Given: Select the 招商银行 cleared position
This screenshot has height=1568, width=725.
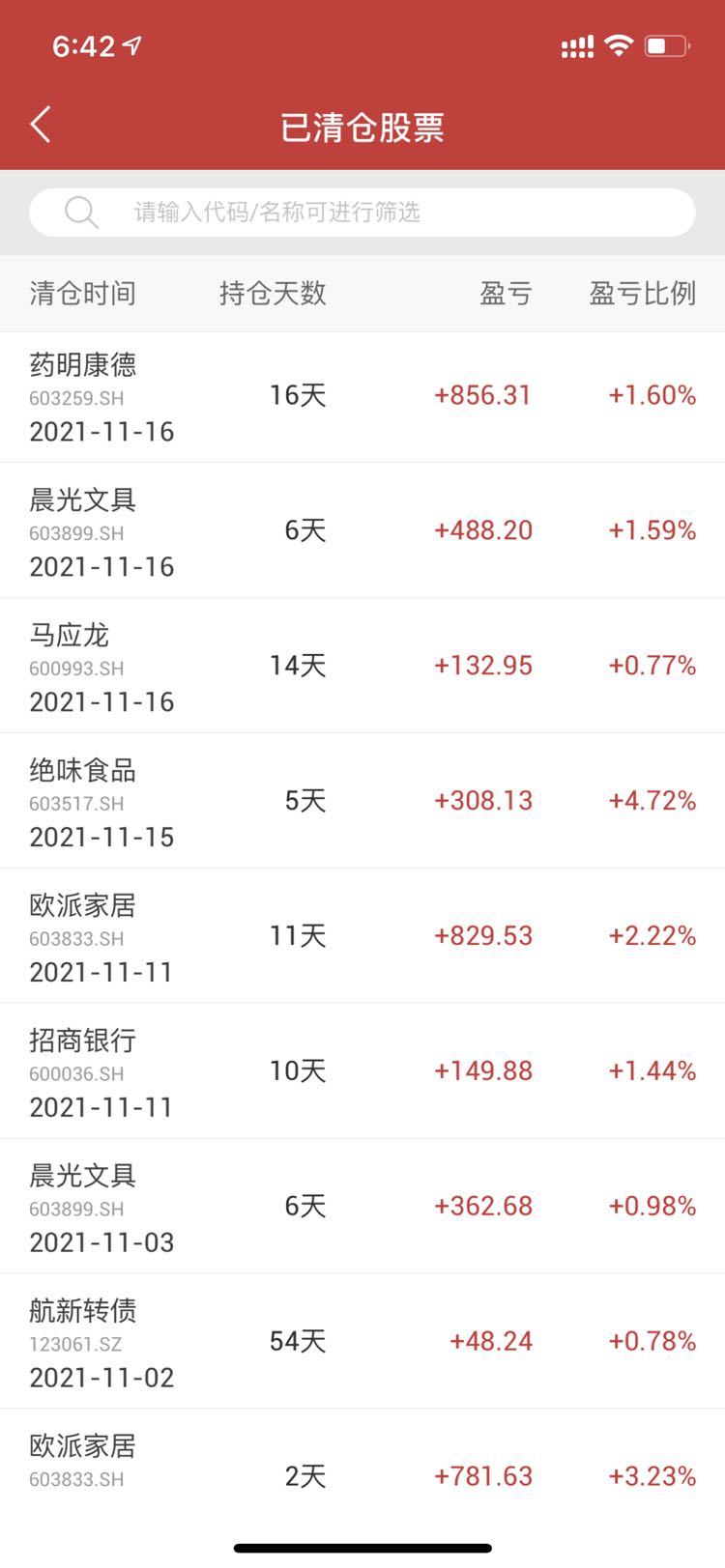Looking at the screenshot, I should (x=362, y=1071).
